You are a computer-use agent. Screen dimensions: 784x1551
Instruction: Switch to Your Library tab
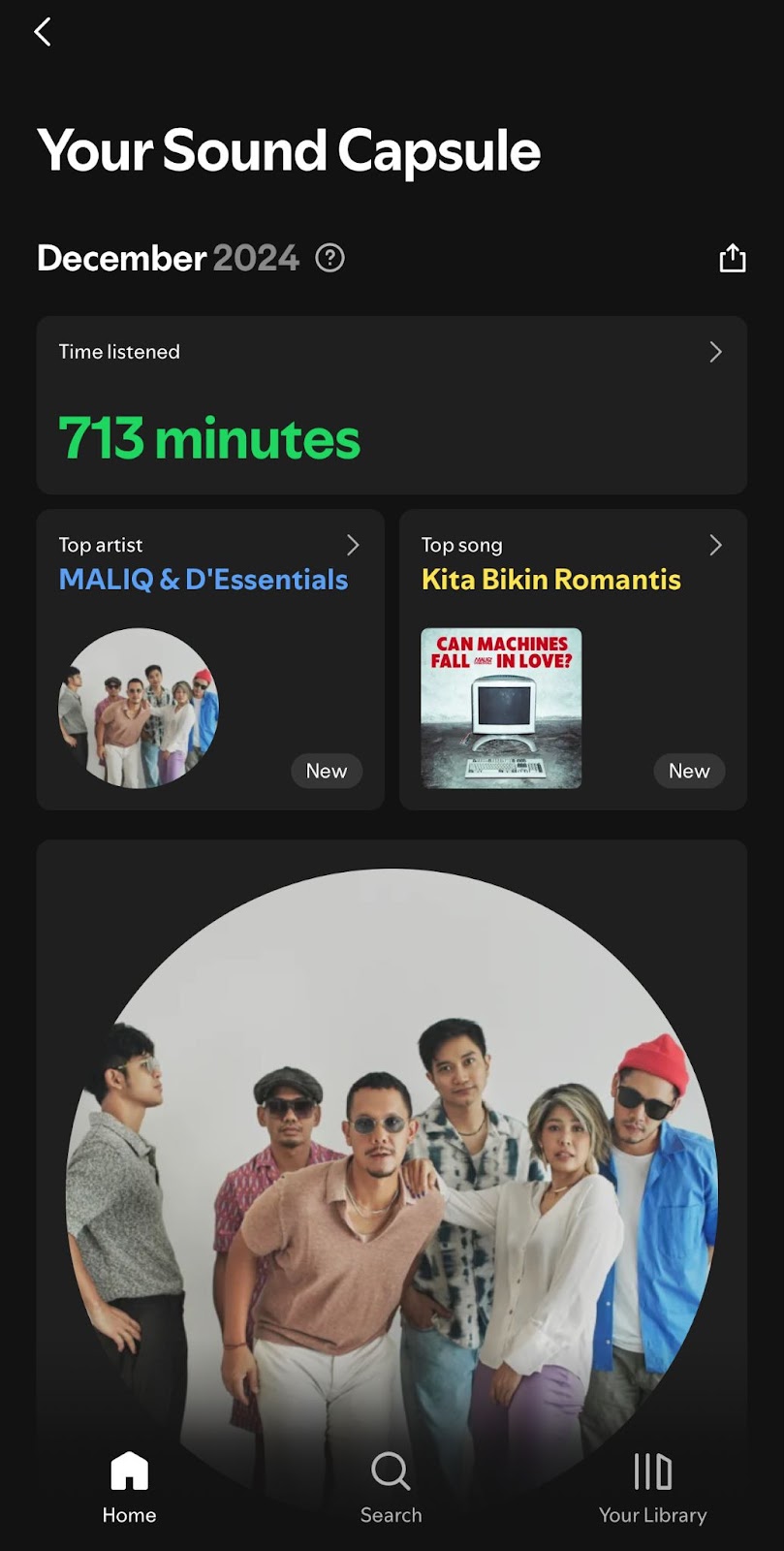click(652, 1487)
